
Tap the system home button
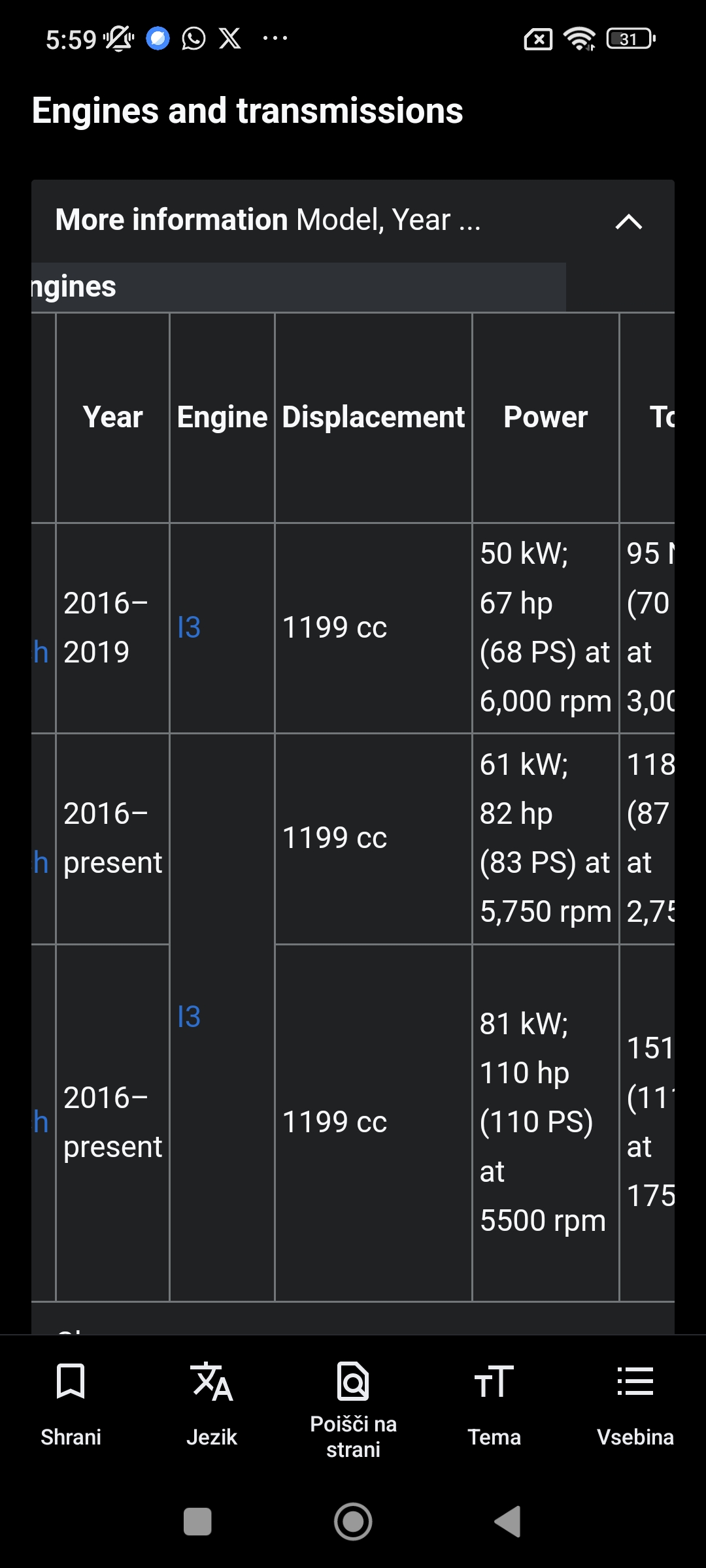(353, 1522)
